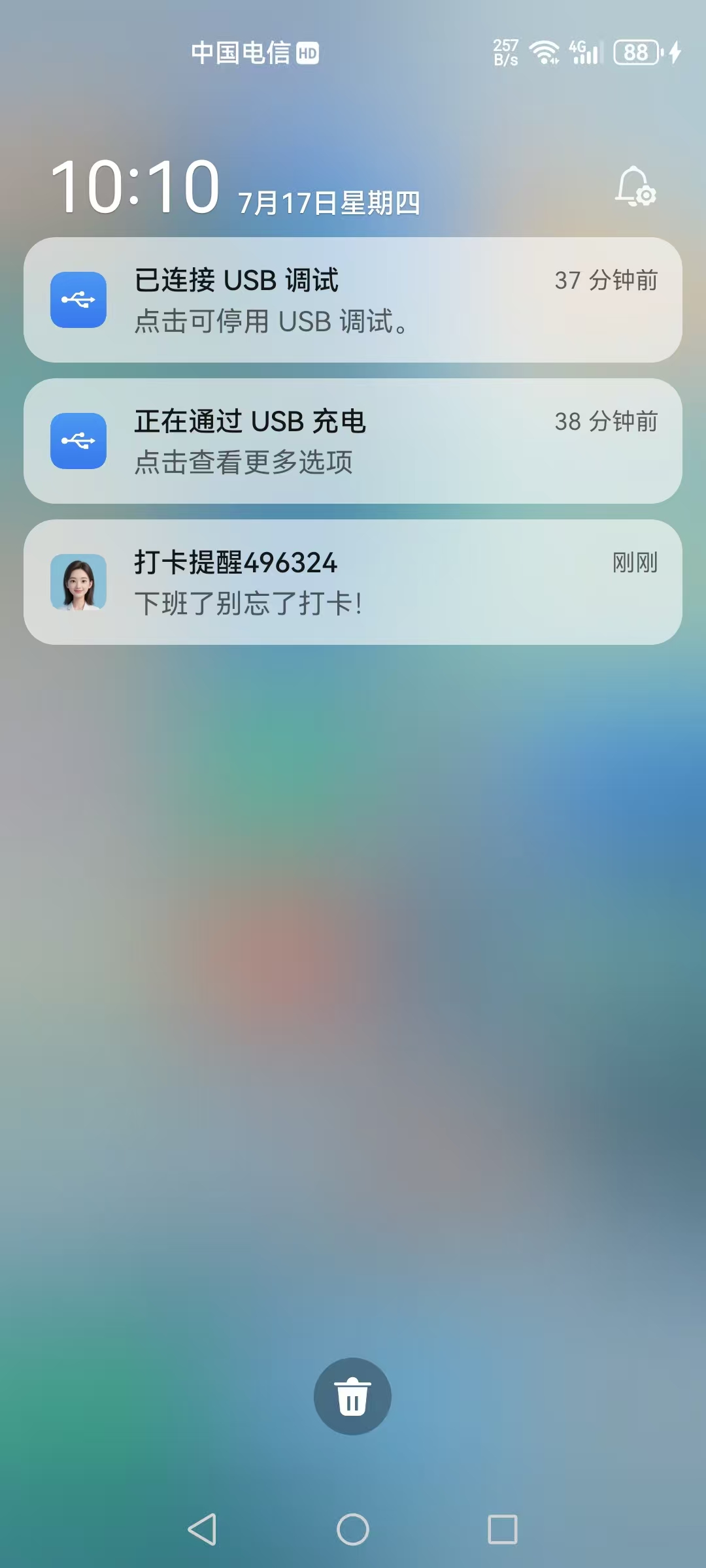706x1568 pixels.
Task: Open the USB debugging connected notification
Action: [x=353, y=300]
